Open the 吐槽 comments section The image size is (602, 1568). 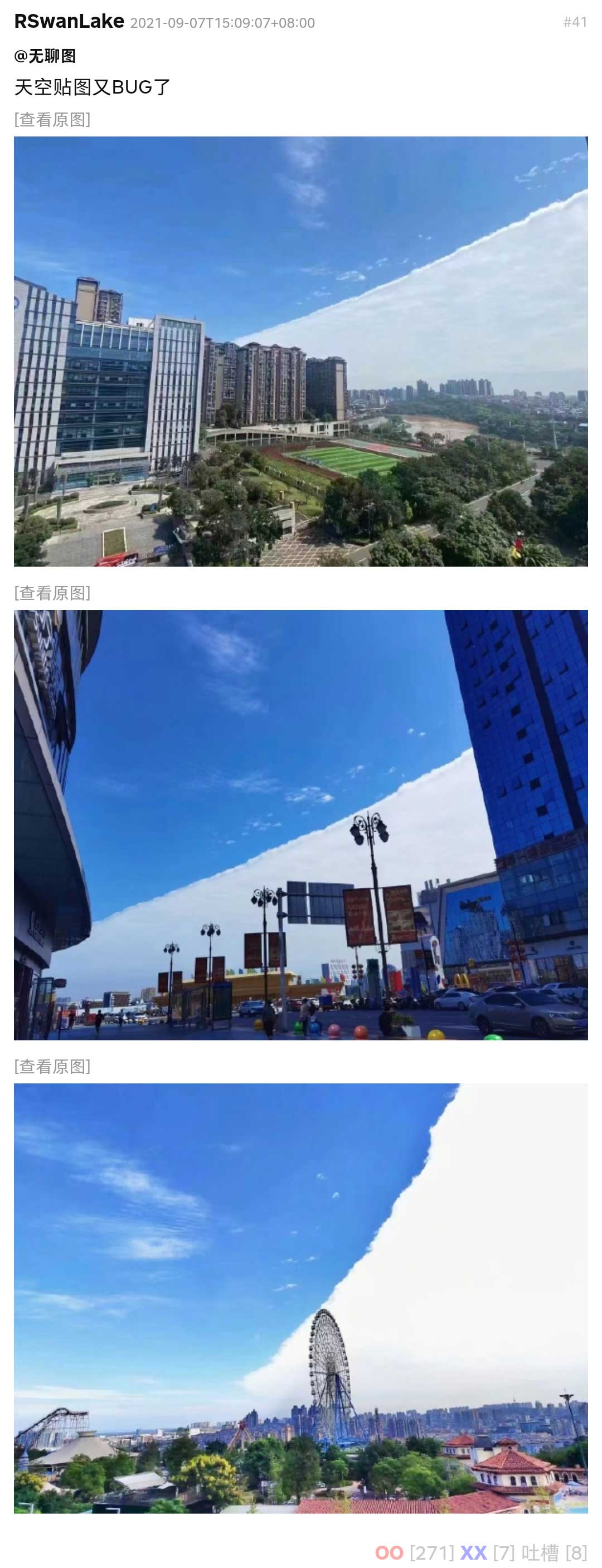click(x=539, y=1552)
